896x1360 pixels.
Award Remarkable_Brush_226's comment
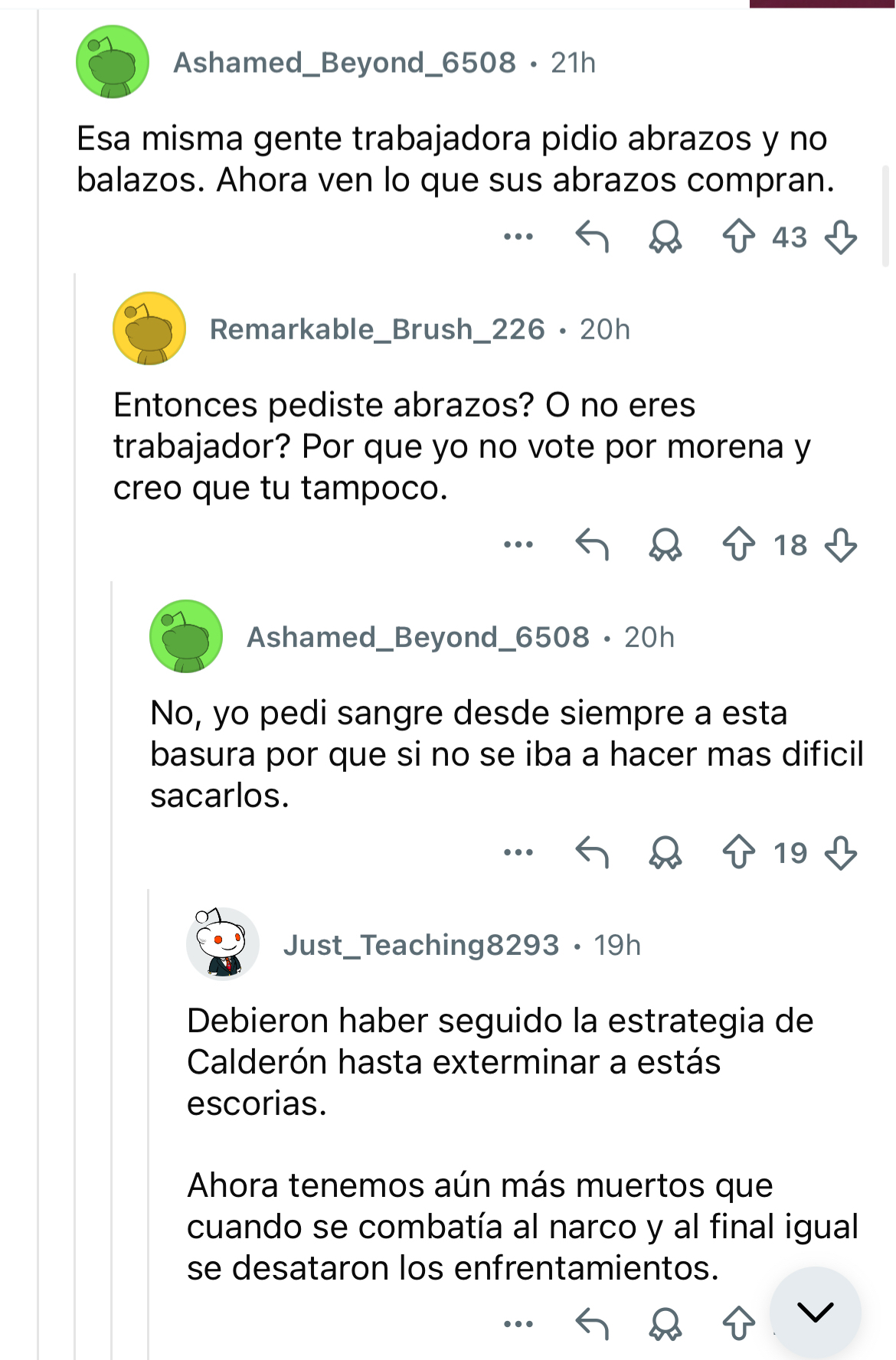pos(665,545)
